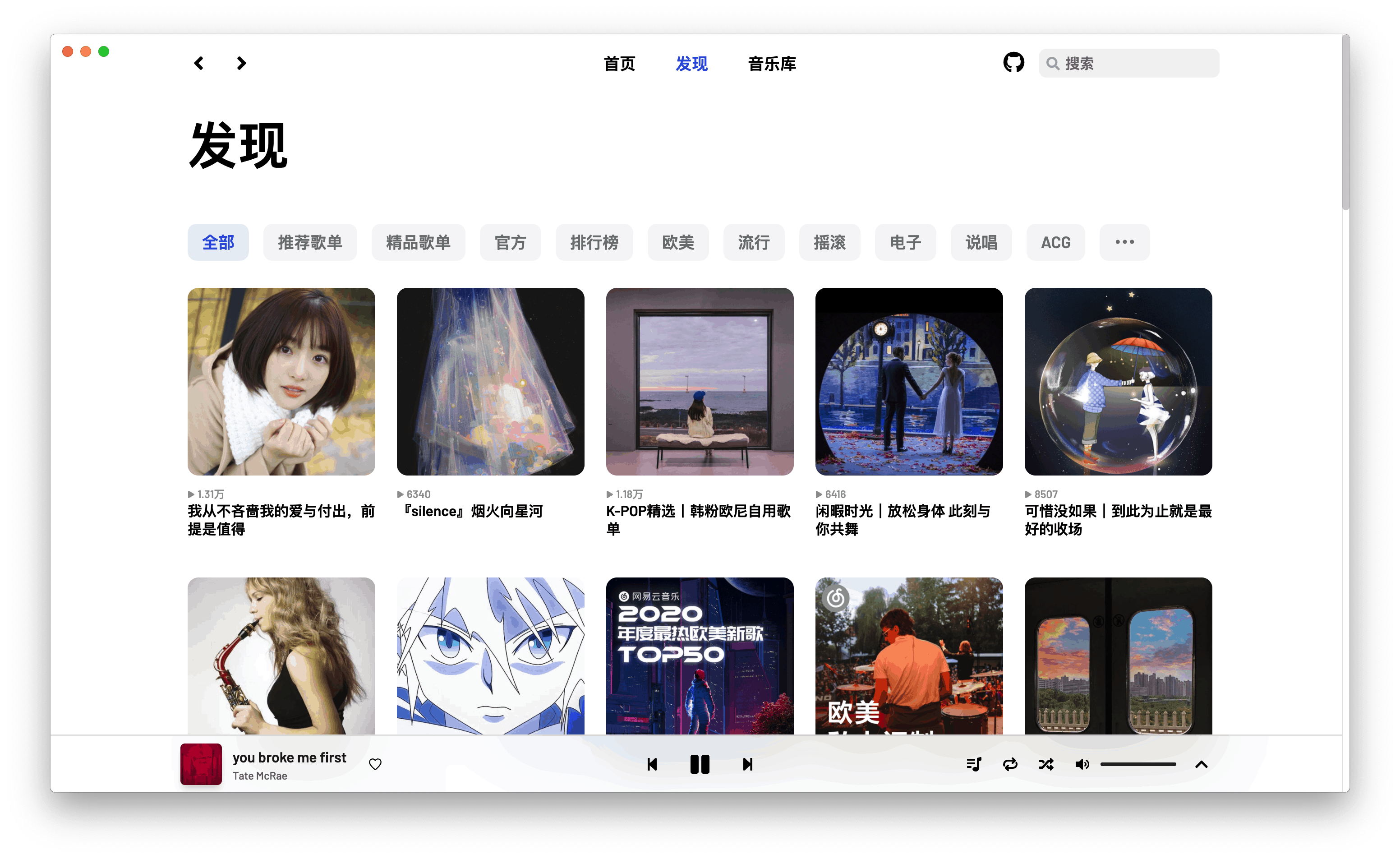Filter by 精品歌单 chip
Image resolution: width=1400 pixels, height=859 pixels.
pyautogui.click(x=418, y=243)
